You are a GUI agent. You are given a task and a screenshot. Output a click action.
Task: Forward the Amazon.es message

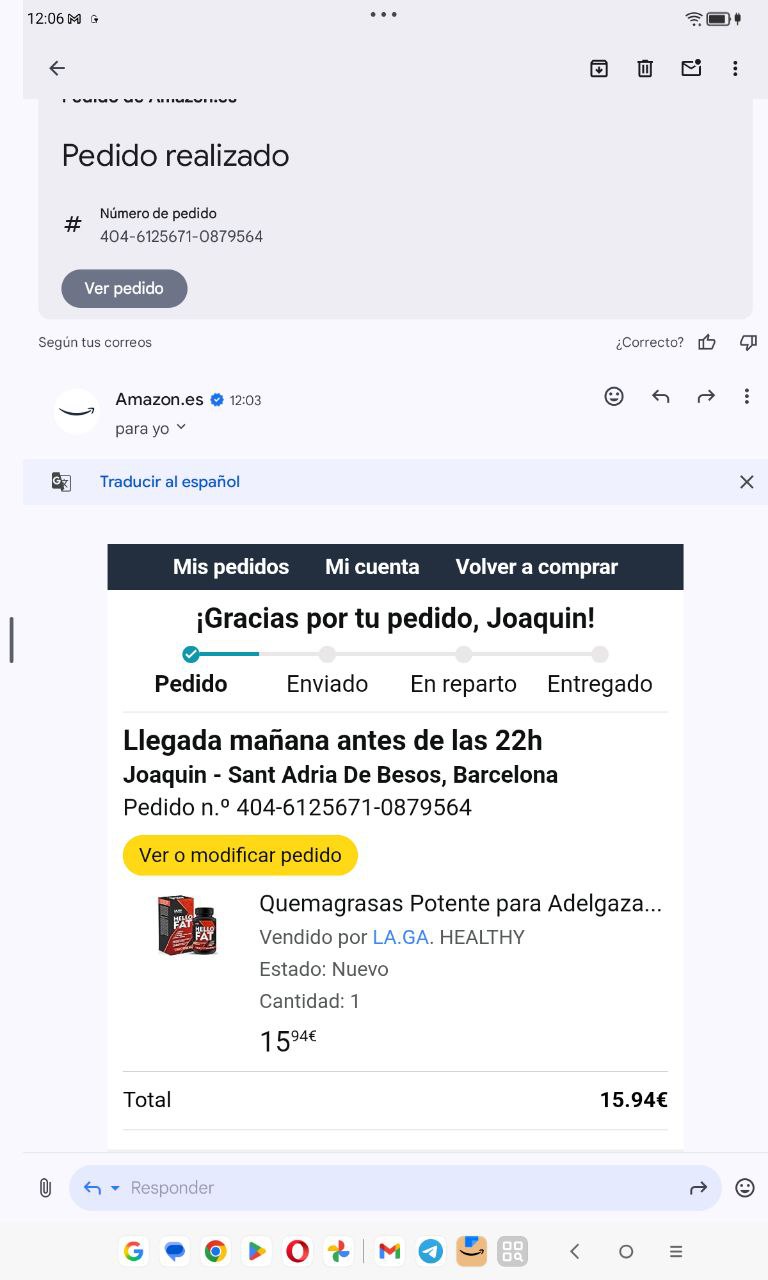point(706,396)
